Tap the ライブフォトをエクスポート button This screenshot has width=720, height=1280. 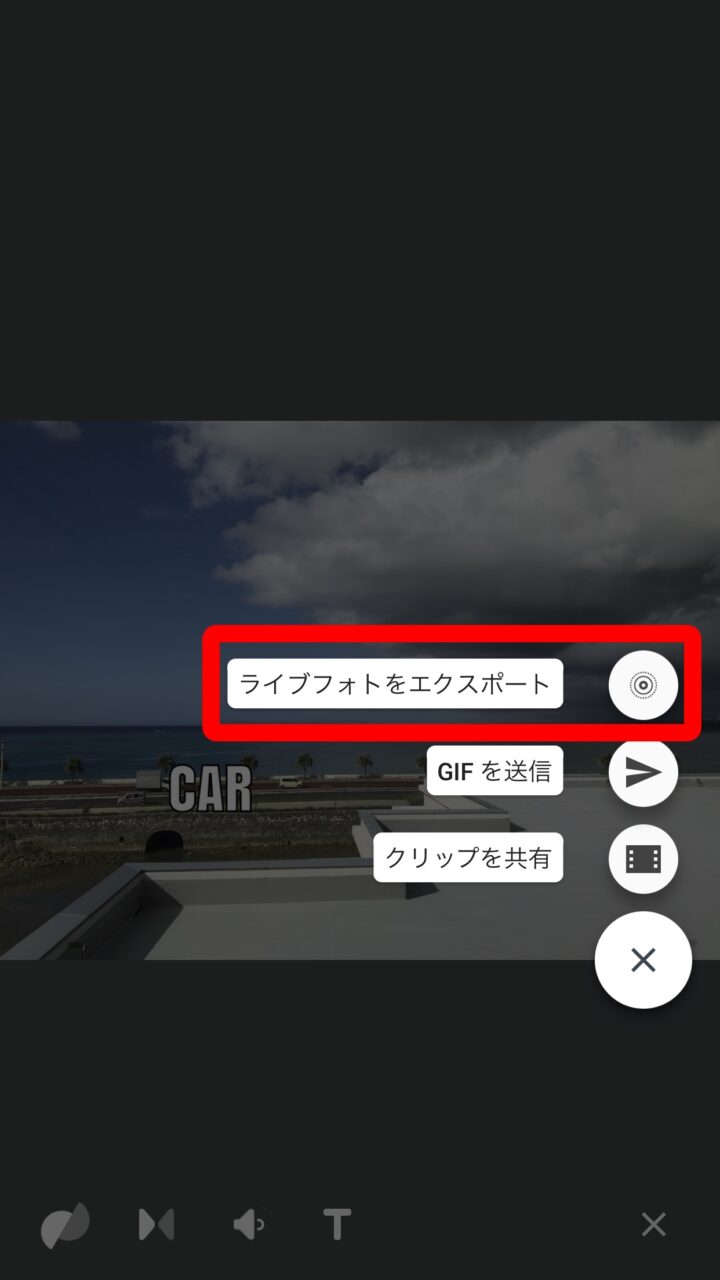pyautogui.click(x=643, y=685)
